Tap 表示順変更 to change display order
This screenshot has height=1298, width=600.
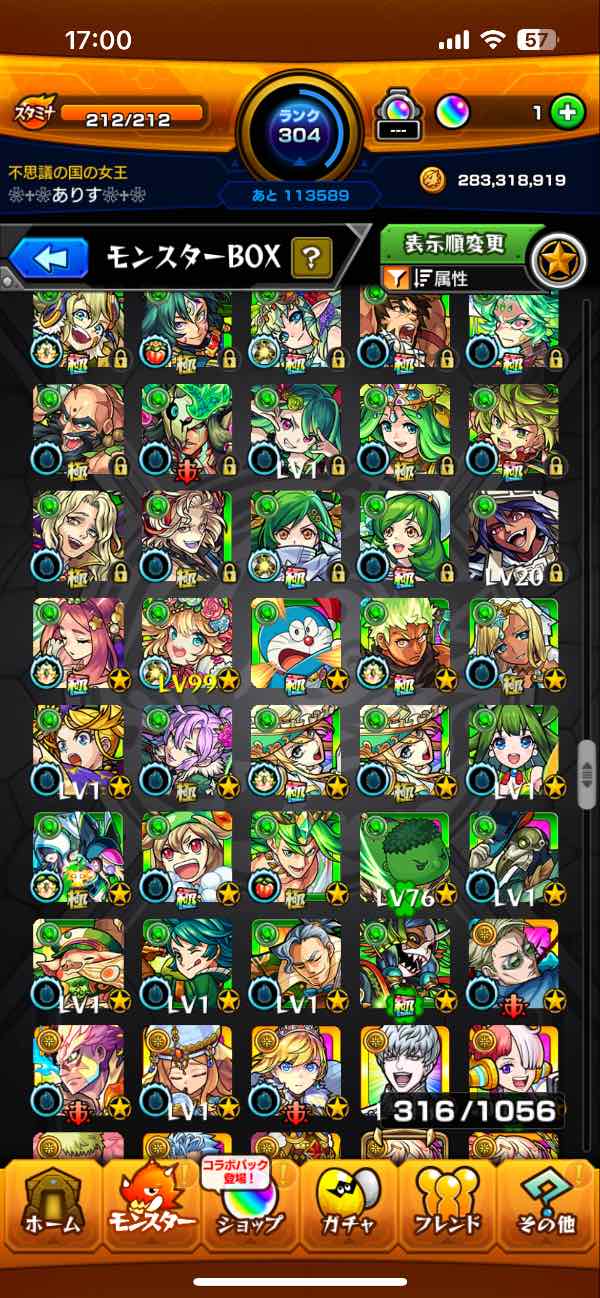click(x=453, y=243)
